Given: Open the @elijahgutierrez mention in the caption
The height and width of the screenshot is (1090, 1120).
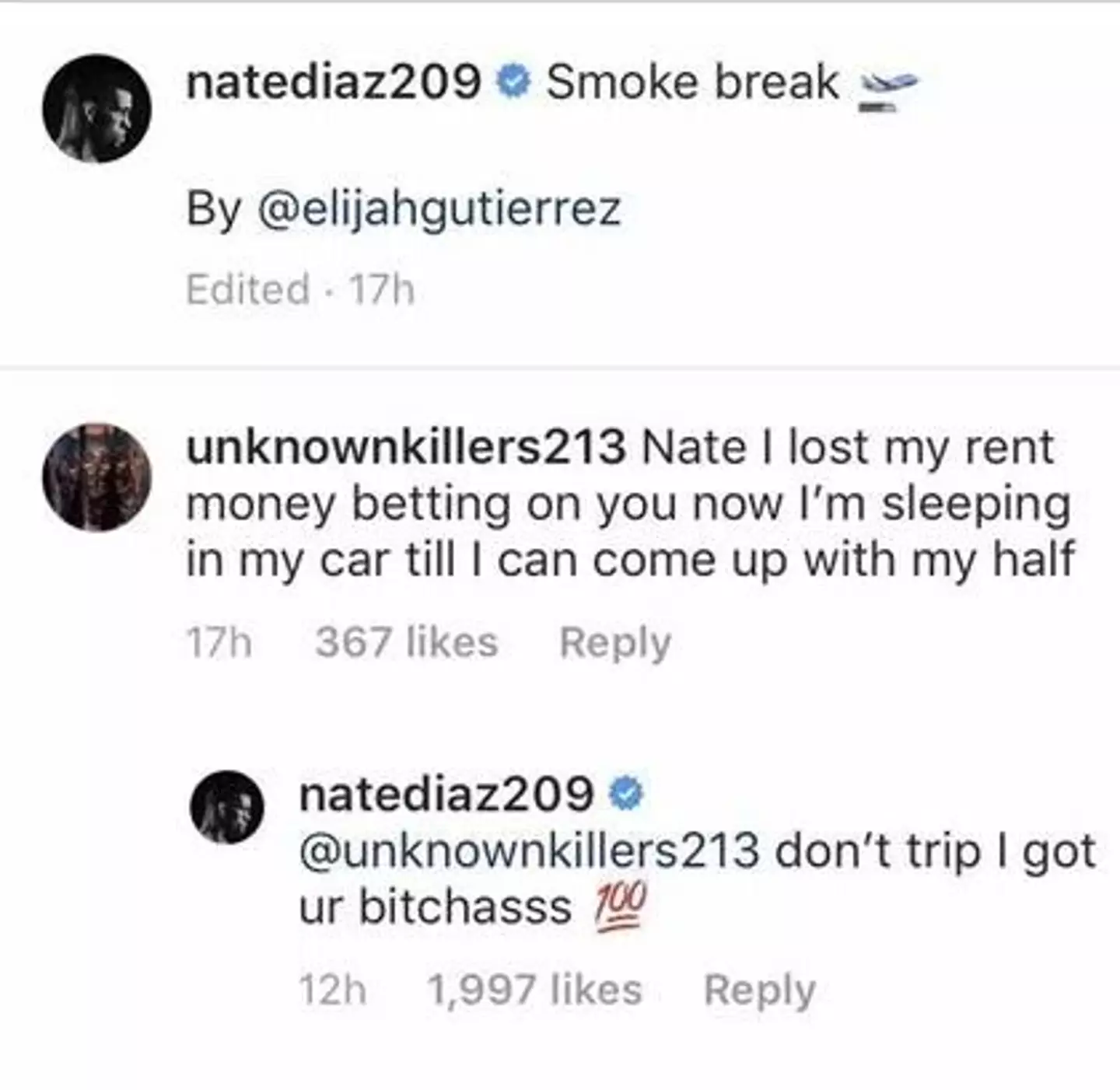Looking at the screenshot, I should (x=438, y=209).
